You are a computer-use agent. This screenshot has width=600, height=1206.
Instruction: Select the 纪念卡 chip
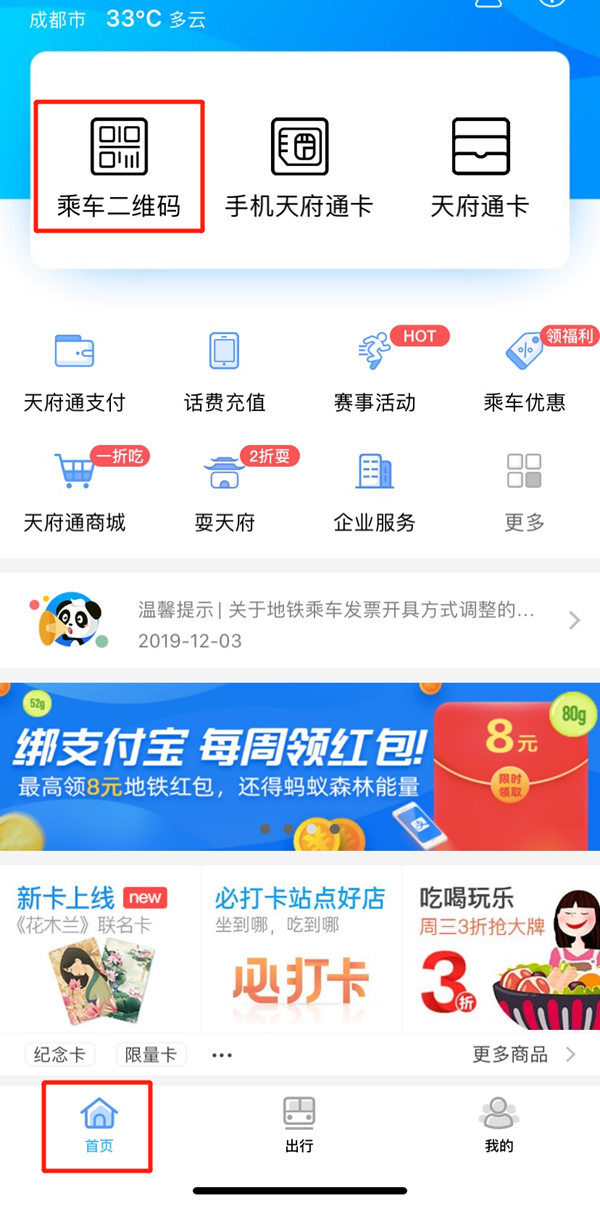tap(59, 1054)
